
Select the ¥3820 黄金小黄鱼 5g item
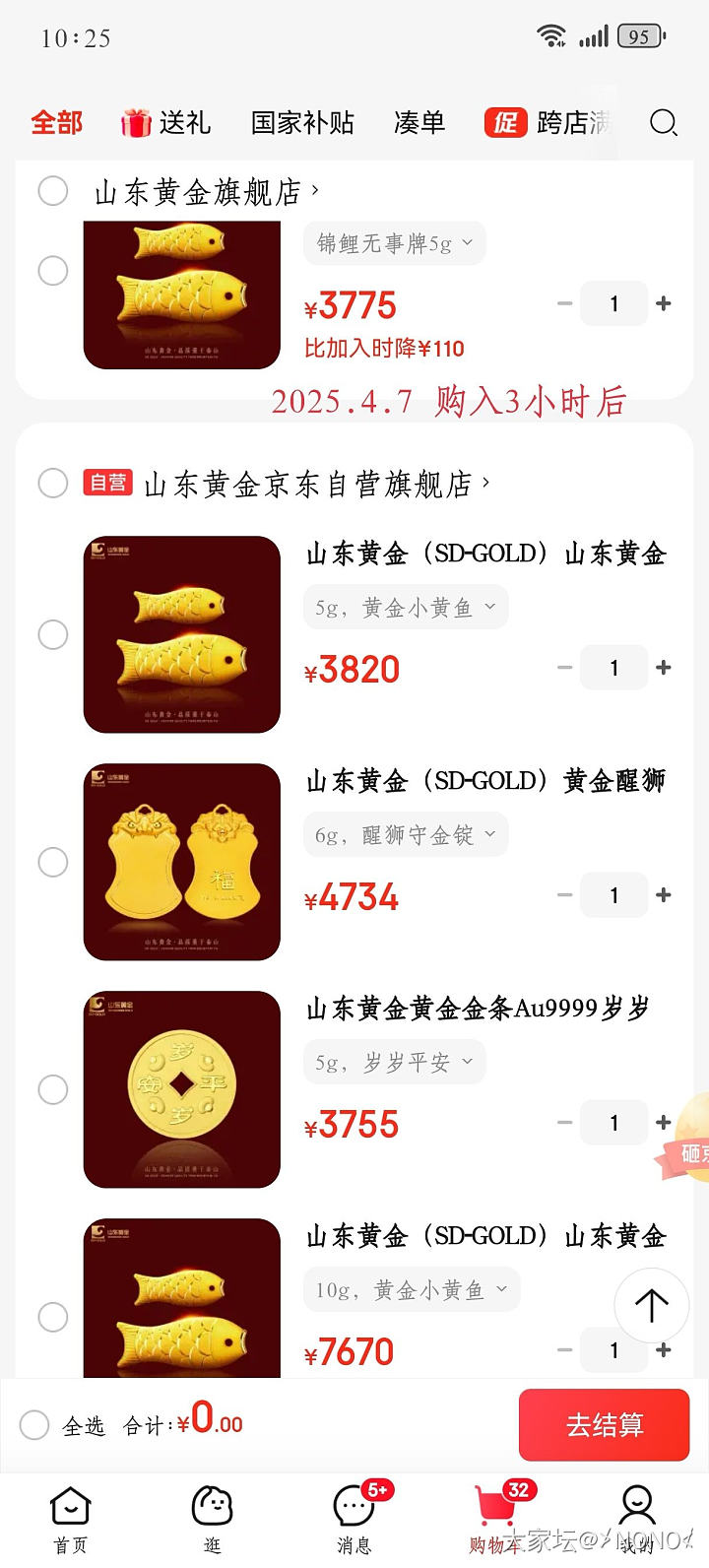(x=53, y=634)
